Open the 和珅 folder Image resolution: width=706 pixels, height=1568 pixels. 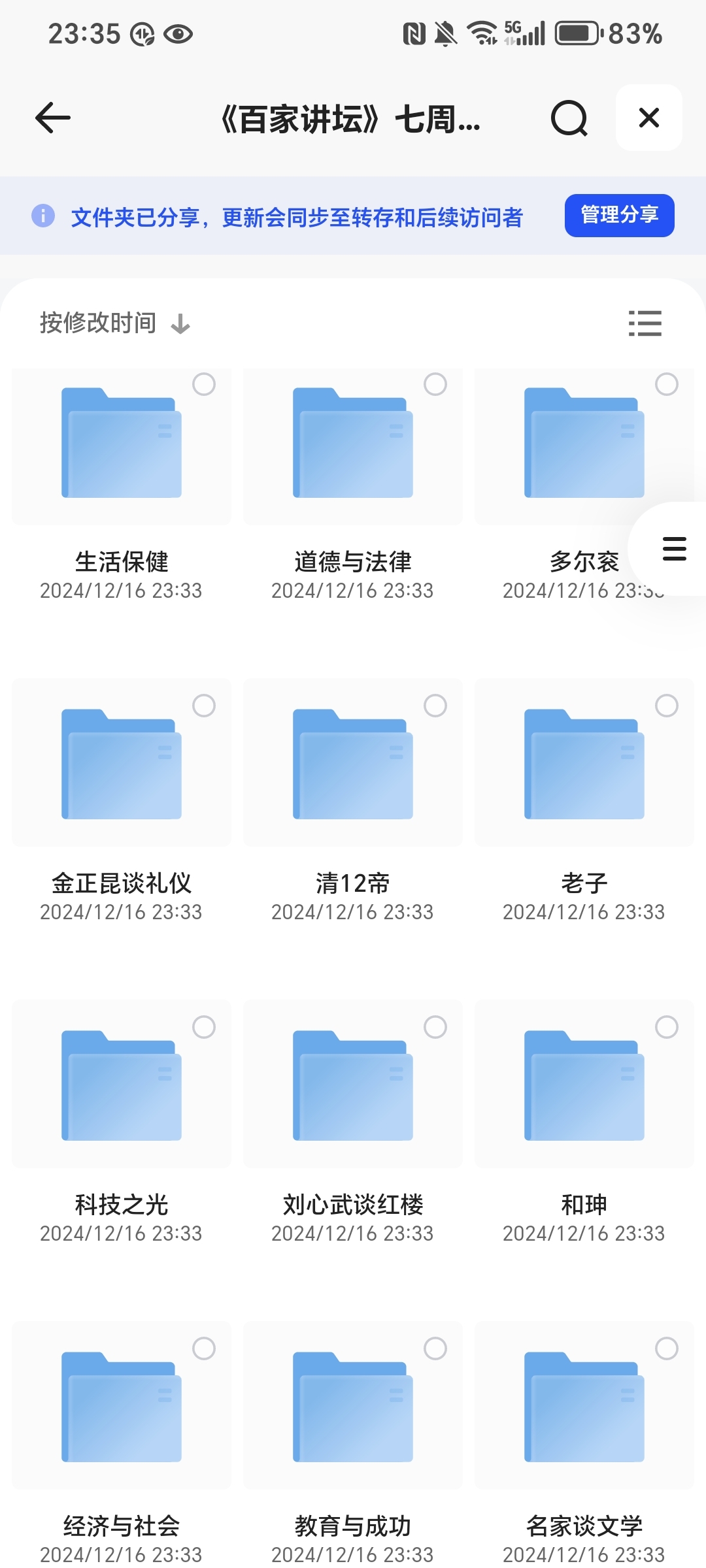[584, 1086]
